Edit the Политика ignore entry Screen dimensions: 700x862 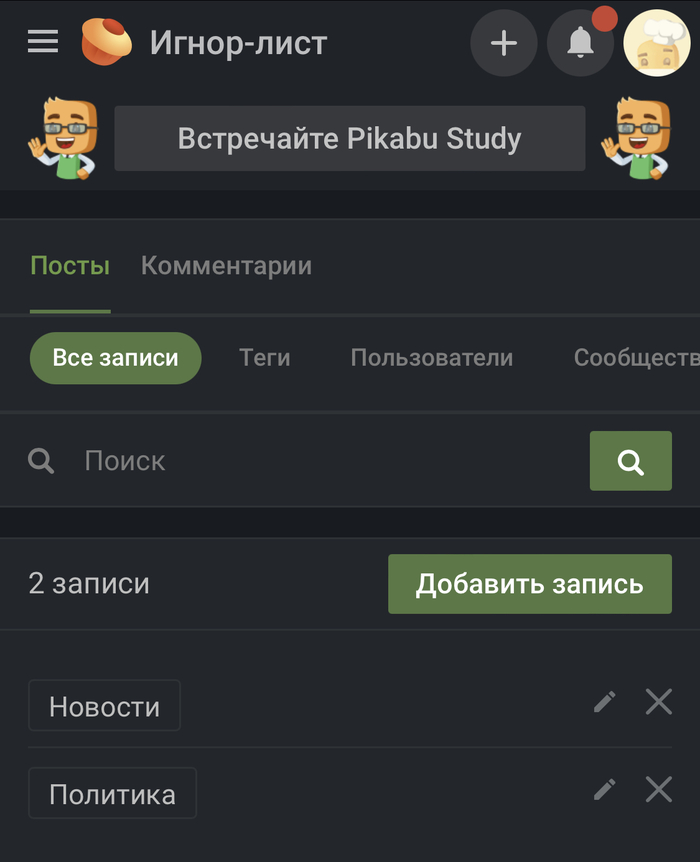[604, 790]
